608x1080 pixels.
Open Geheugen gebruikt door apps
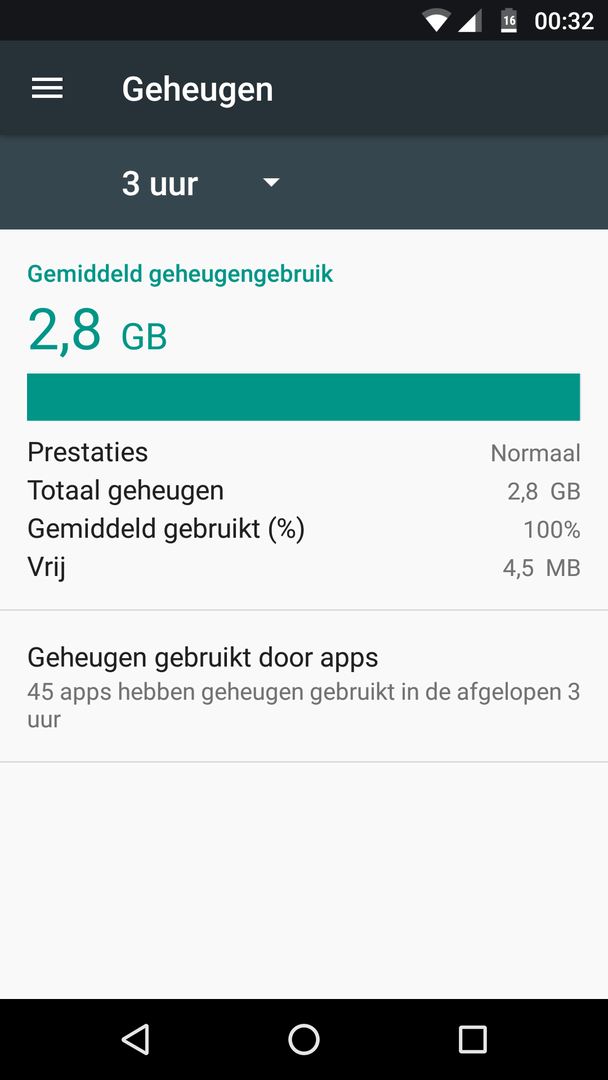pyautogui.click(x=303, y=687)
